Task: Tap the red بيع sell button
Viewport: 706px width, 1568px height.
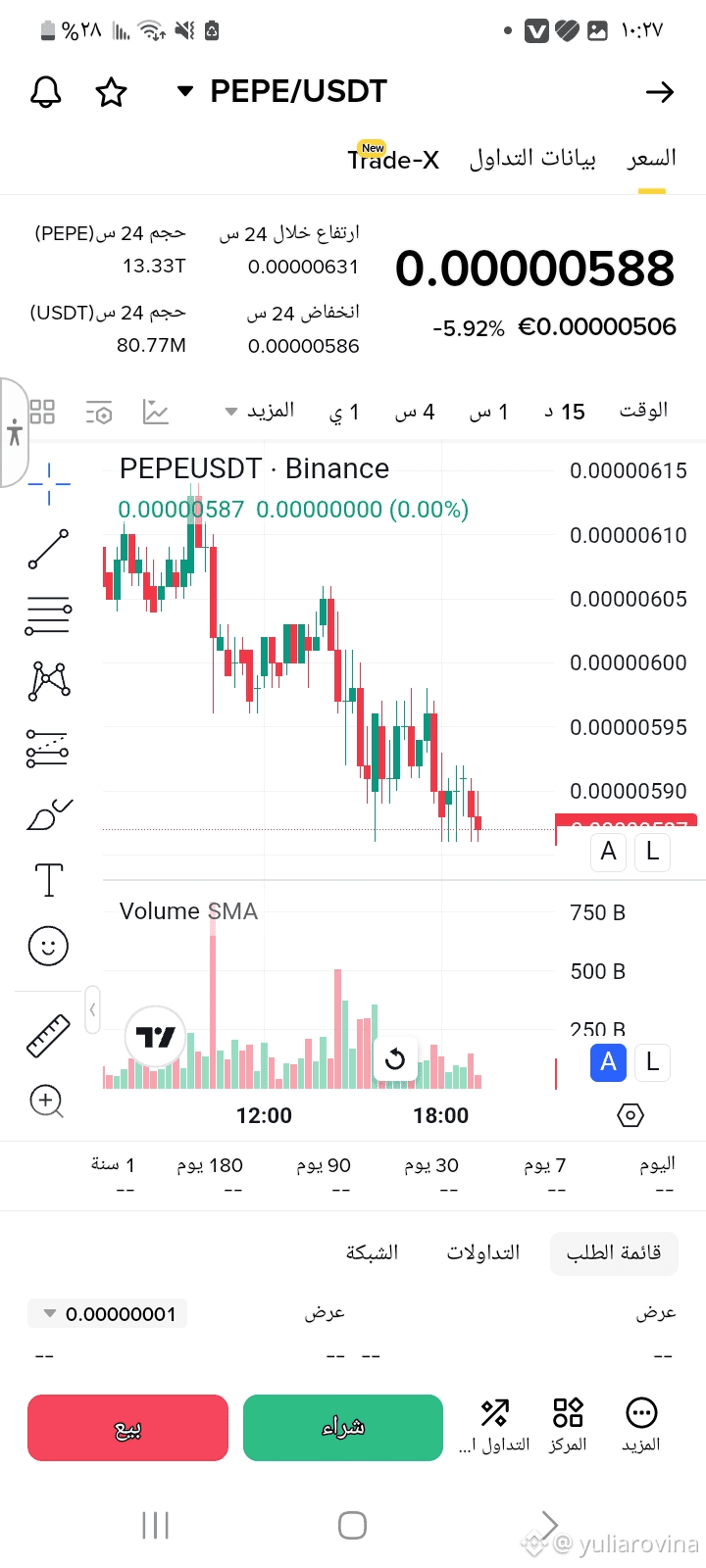Action: coord(127,1428)
